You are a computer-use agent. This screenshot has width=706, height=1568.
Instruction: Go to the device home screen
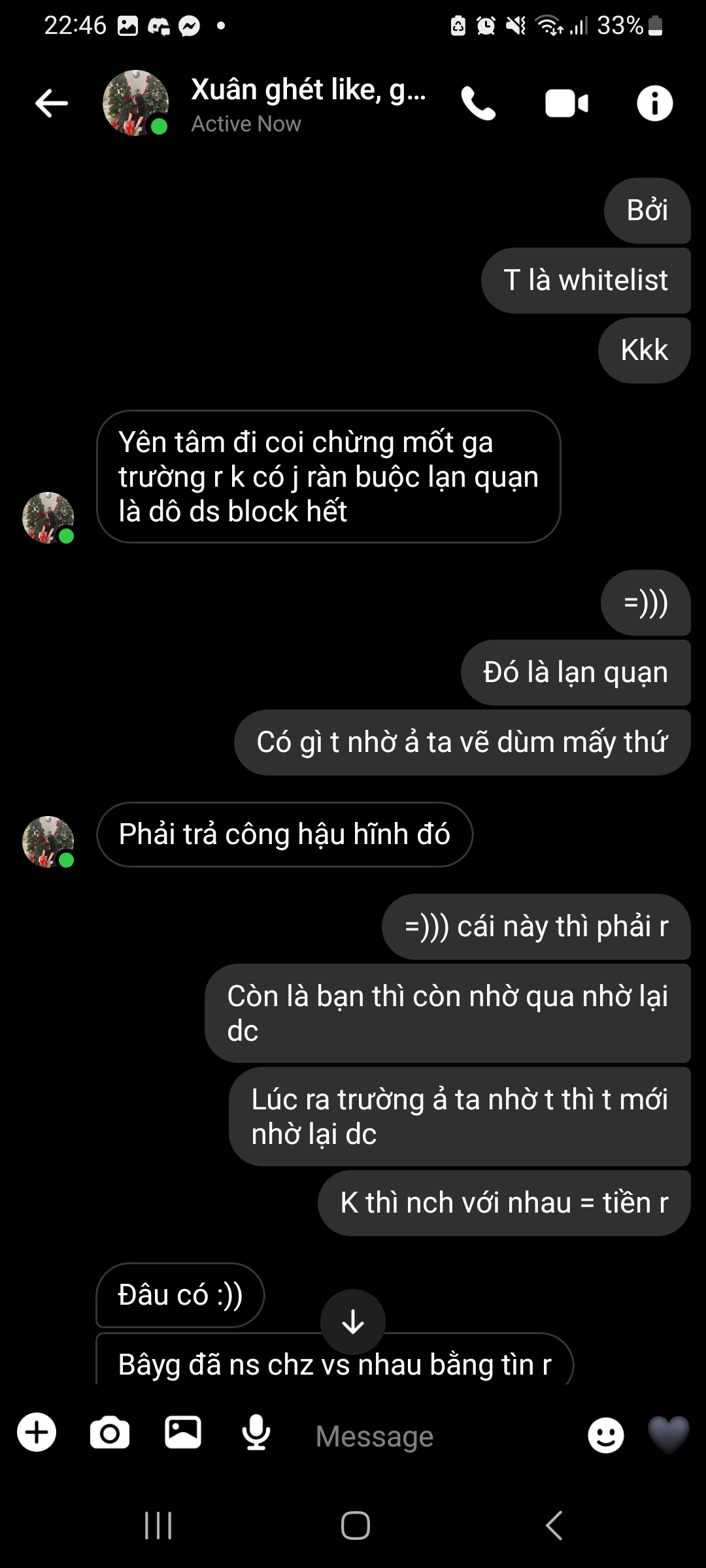[355, 1526]
